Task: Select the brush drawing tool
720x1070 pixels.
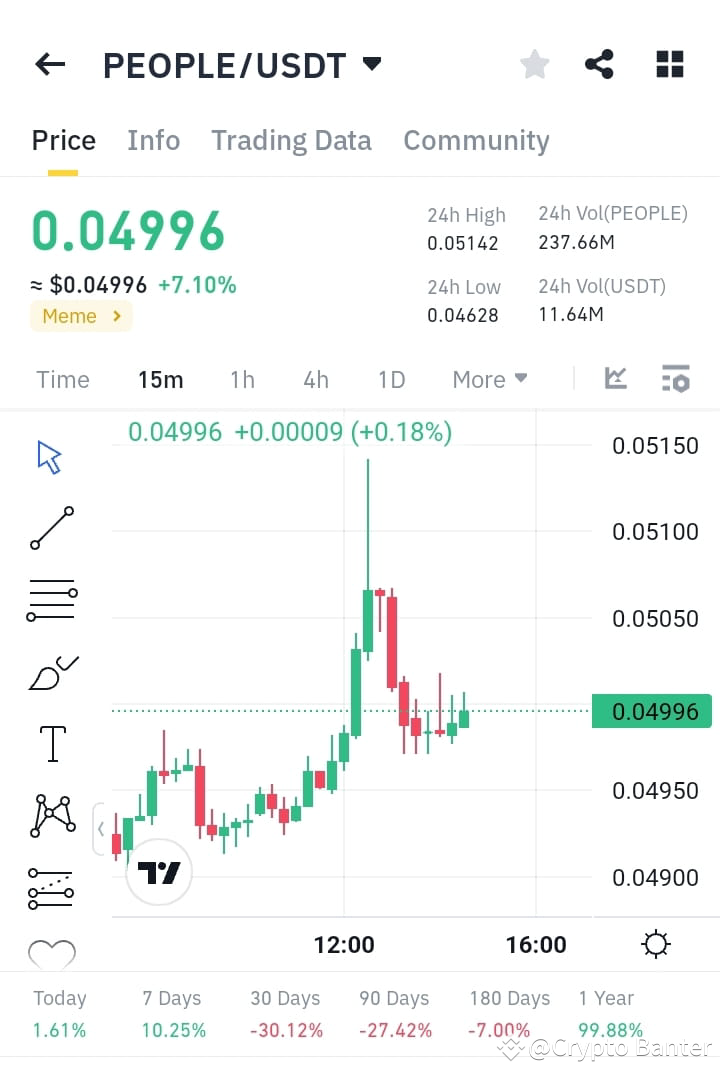Action: tap(50, 670)
